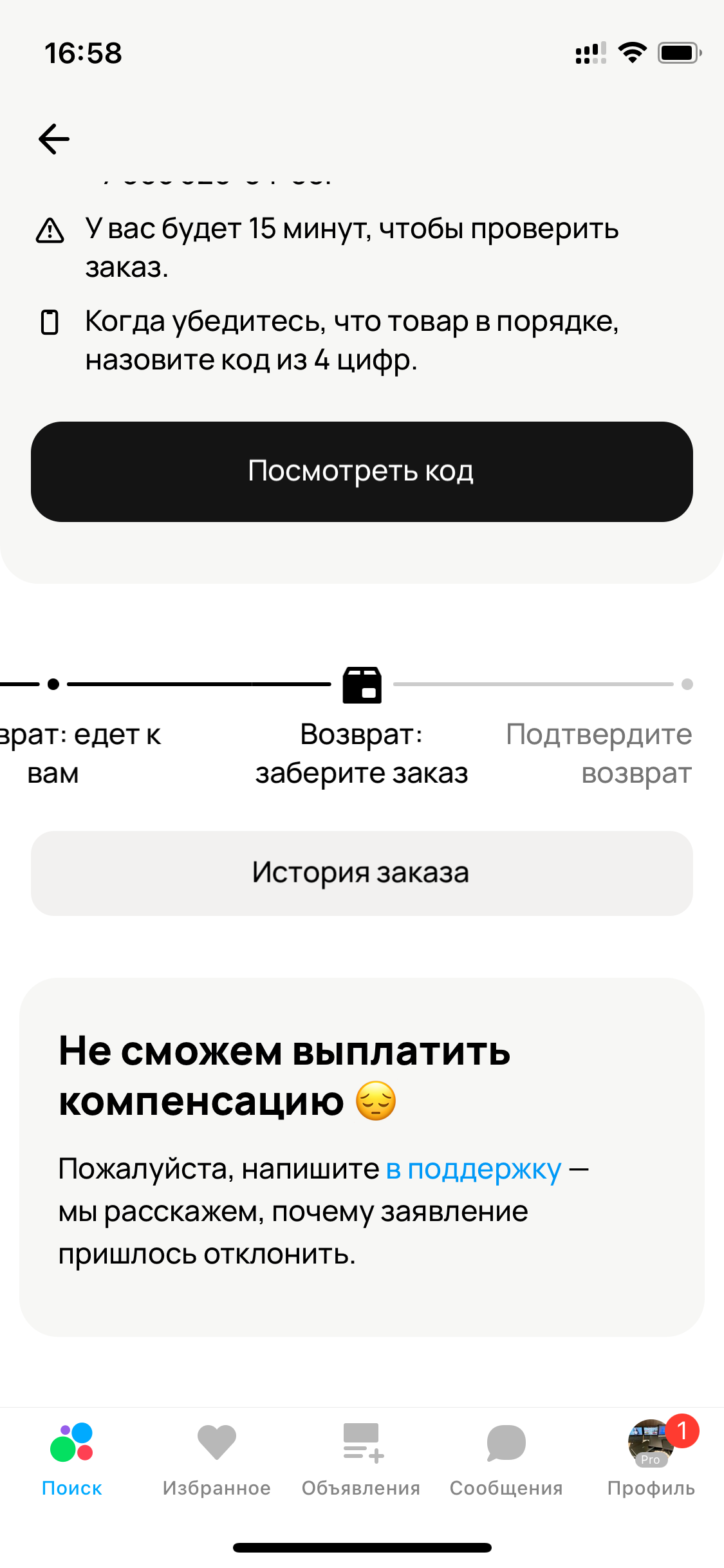The height and width of the screenshot is (1568, 724).
Task: Go back using the arrow icon
Action: click(x=54, y=139)
